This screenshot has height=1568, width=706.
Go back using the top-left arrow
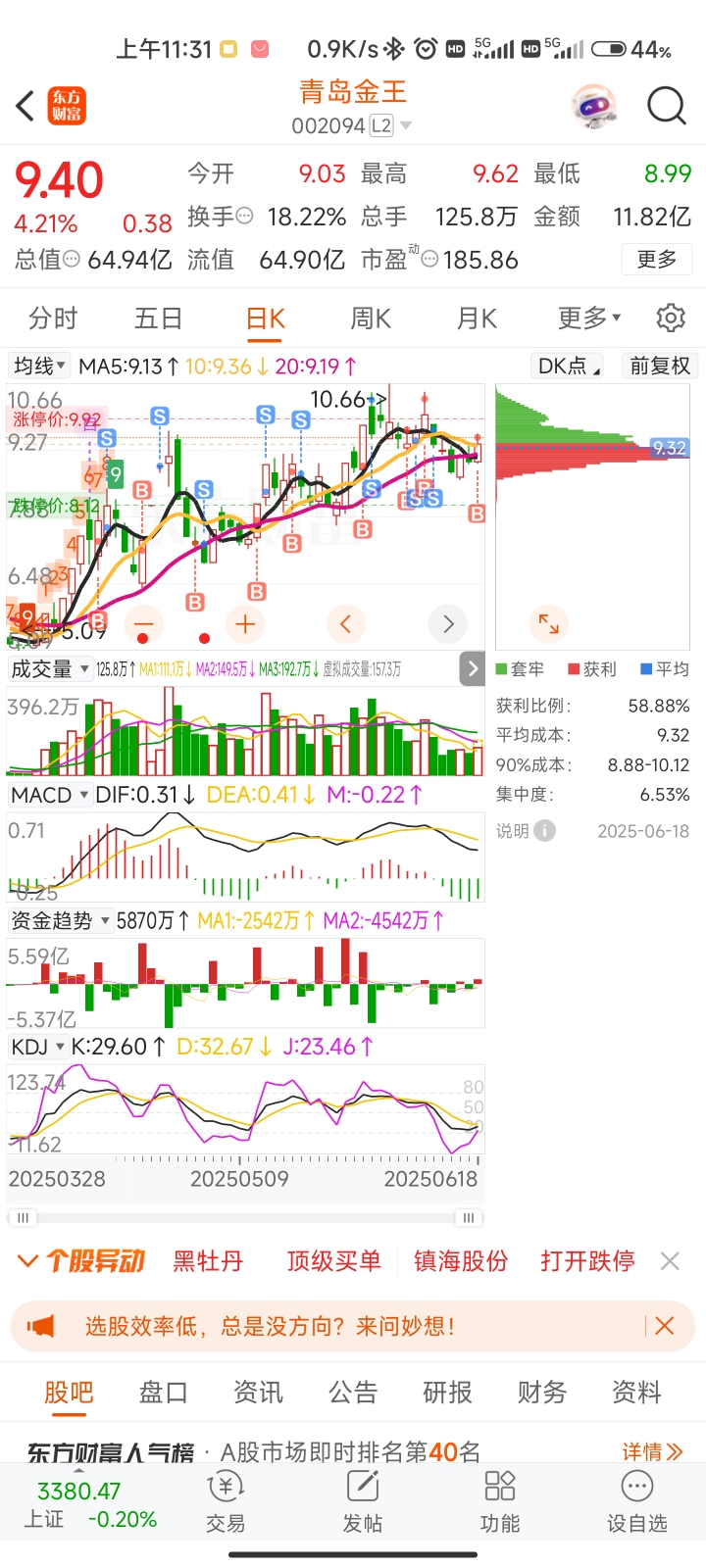25,106
